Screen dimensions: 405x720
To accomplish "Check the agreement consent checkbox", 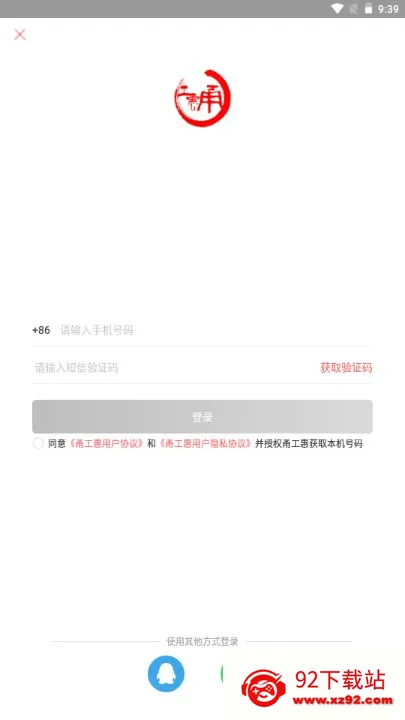I will 38,444.
